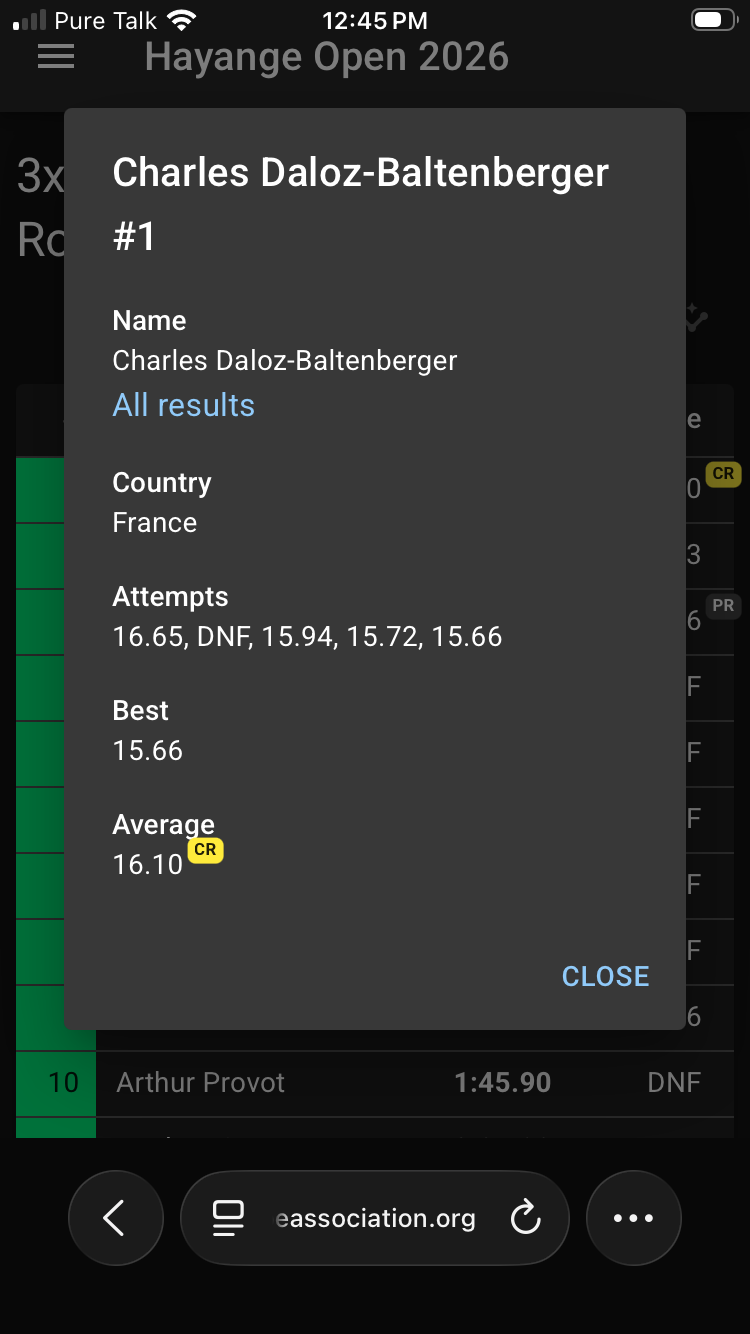
Task: Reload the current page
Action: pyautogui.click(x=525, y=1218)
